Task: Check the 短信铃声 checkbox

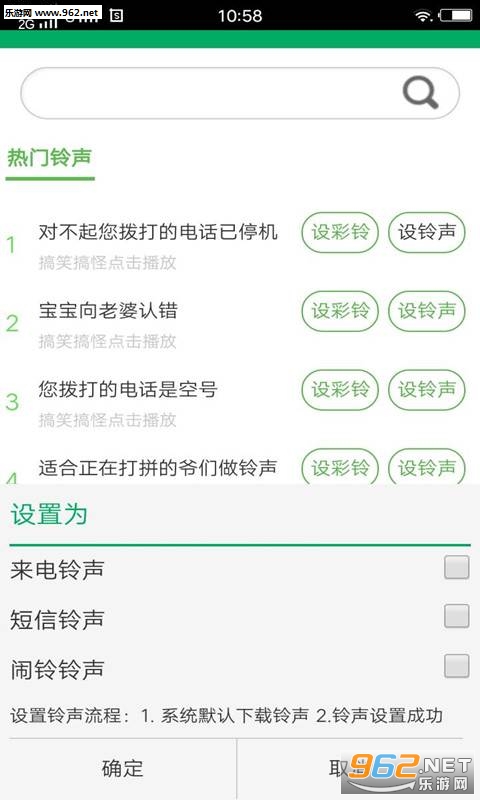Action: click(457, 616)
